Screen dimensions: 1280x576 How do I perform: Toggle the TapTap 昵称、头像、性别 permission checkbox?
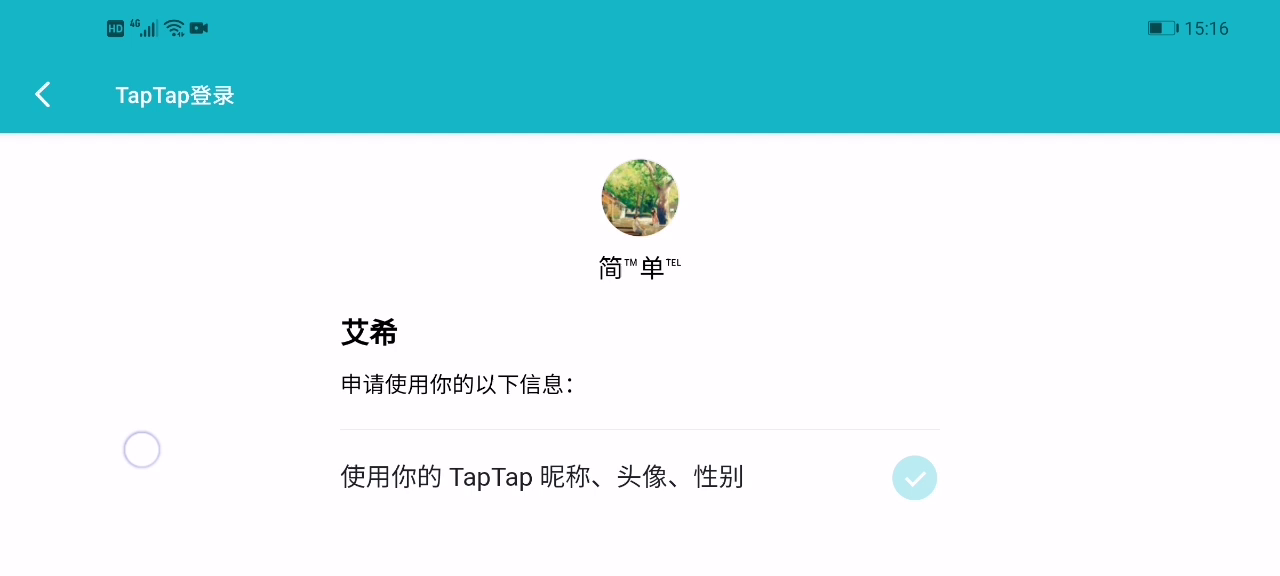pyautogui.click(x=914, y=478)
